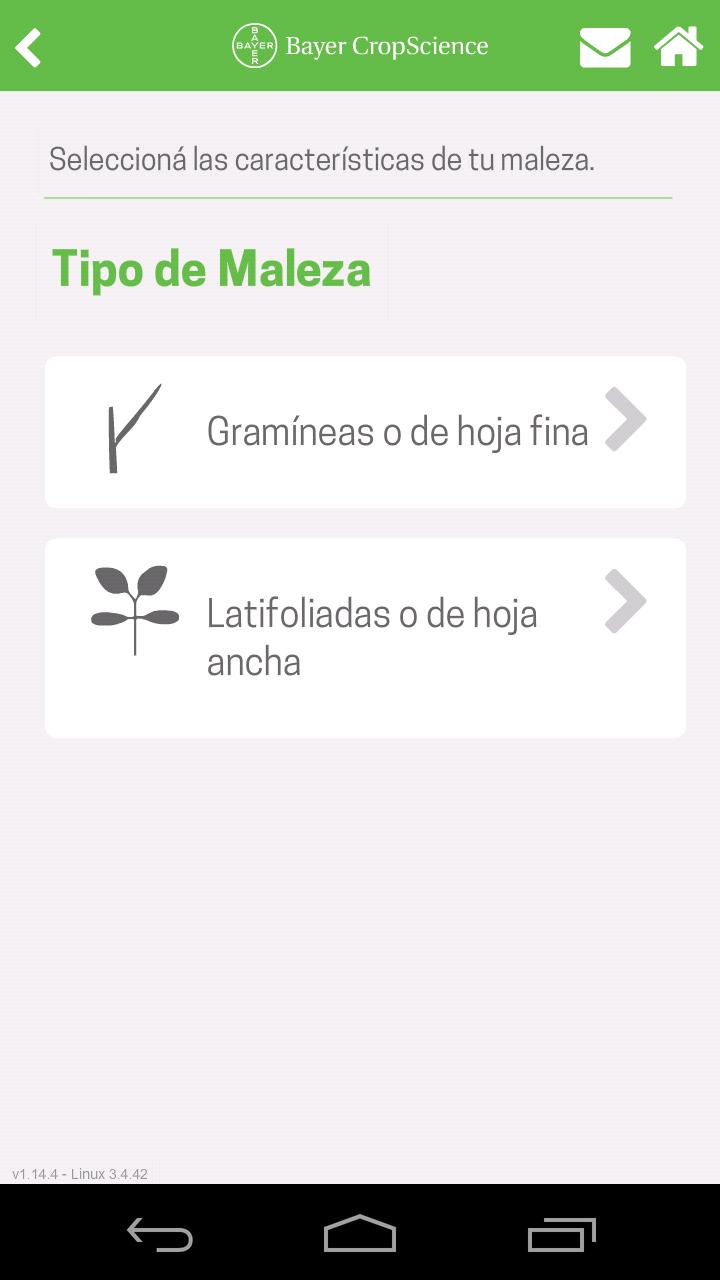Expand the Gramíneas o de hoja fina chevron

click(x=626, y=421)
